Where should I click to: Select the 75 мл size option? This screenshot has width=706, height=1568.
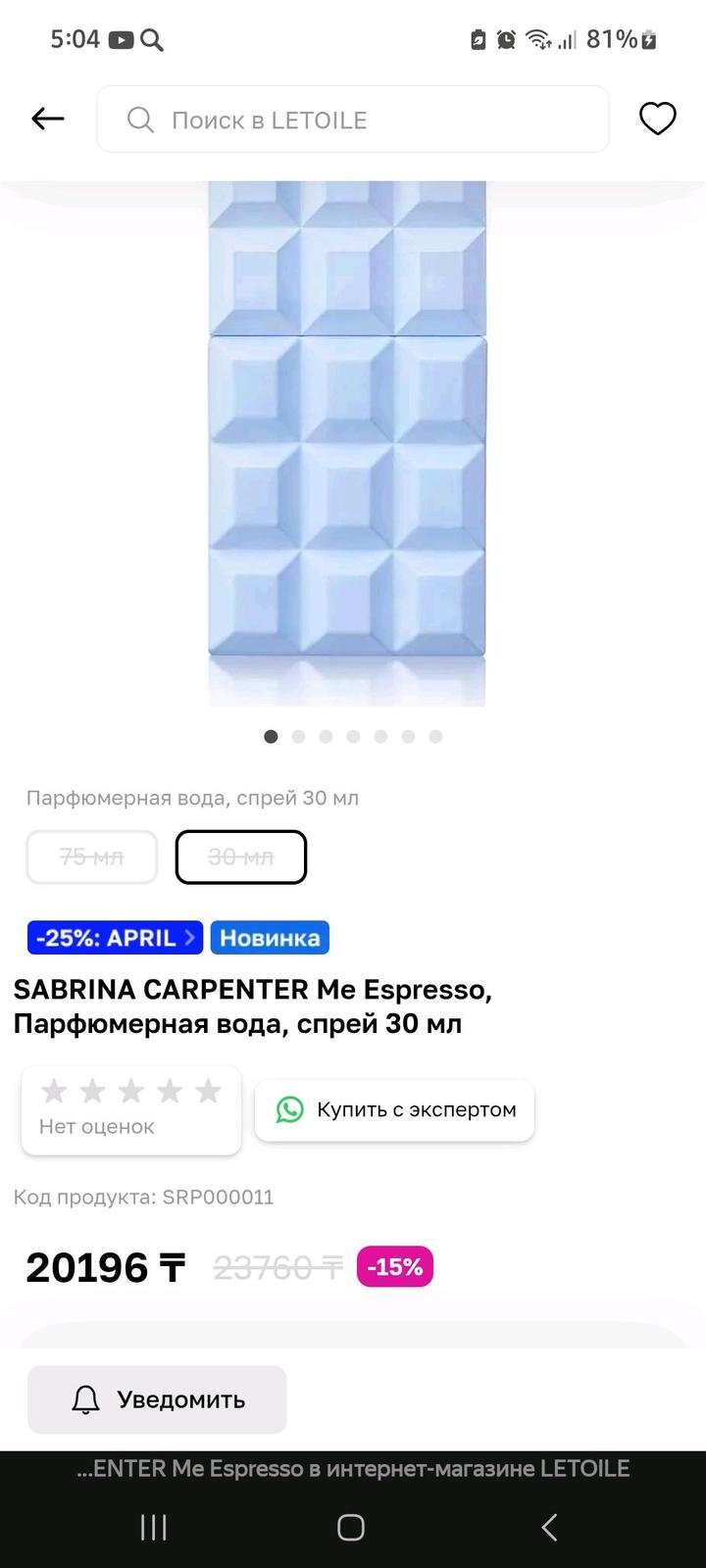click(92, 857)
